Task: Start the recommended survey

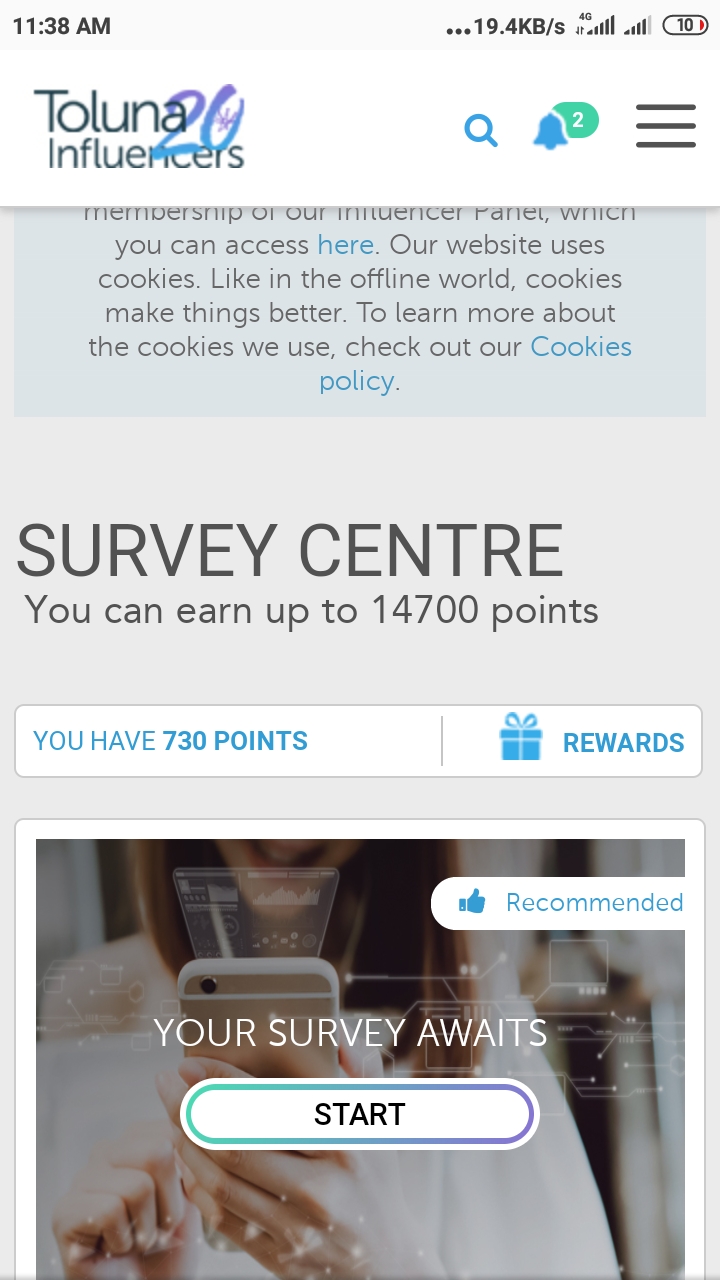Action: click(360, 1114)
